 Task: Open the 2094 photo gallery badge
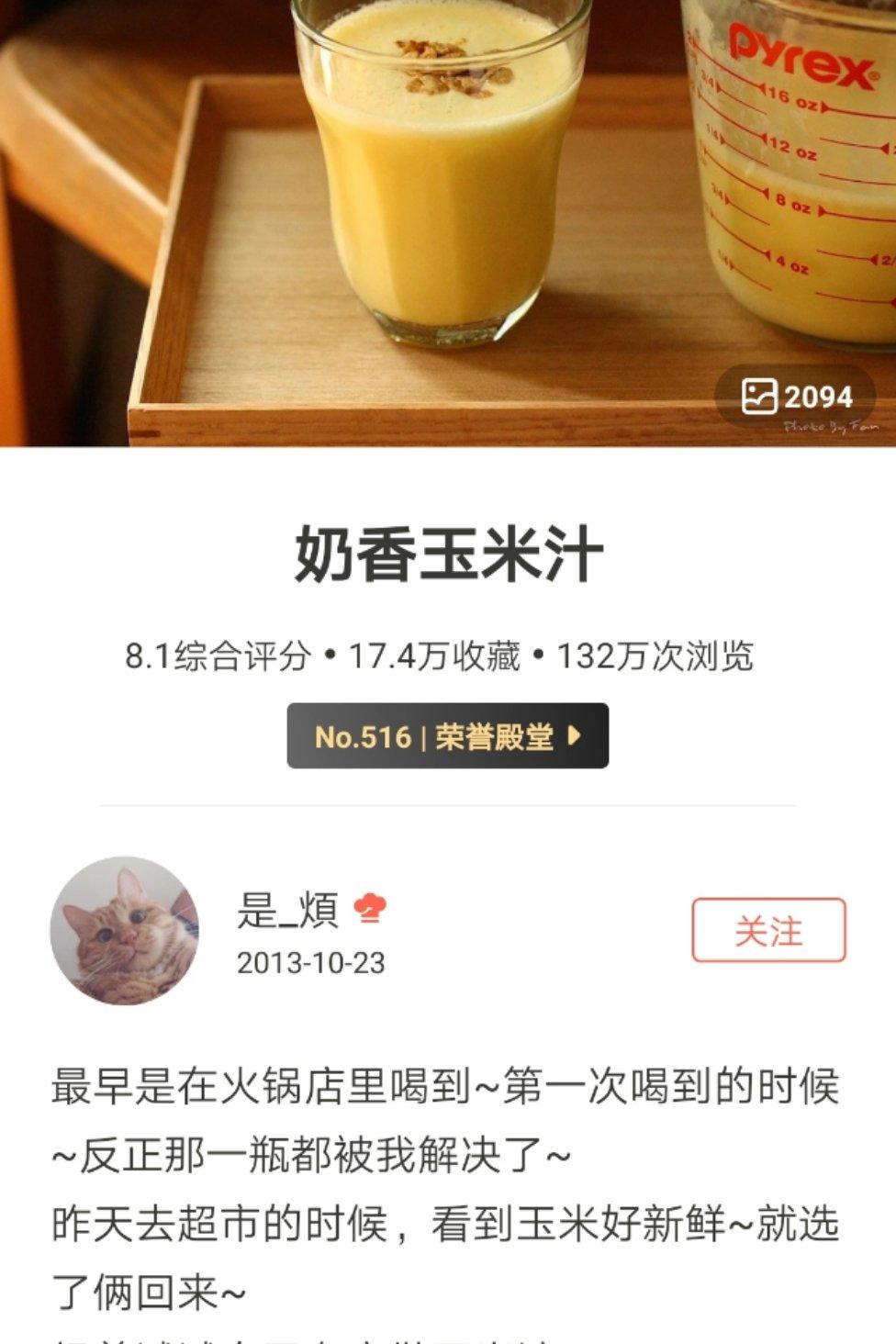pyautogui.click(x=796, y=397)
